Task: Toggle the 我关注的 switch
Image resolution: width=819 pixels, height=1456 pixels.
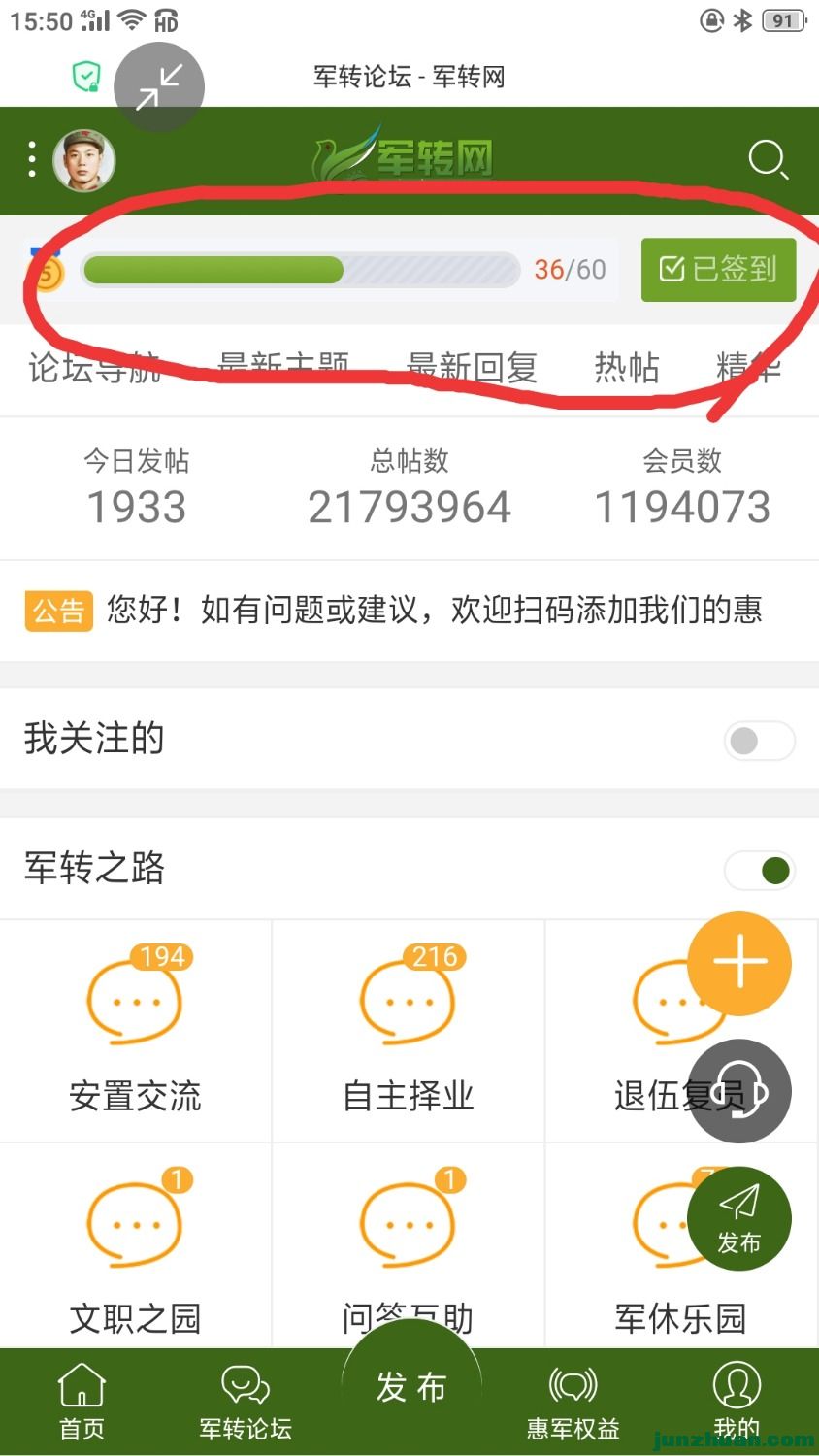Action: tap(759, 742)
